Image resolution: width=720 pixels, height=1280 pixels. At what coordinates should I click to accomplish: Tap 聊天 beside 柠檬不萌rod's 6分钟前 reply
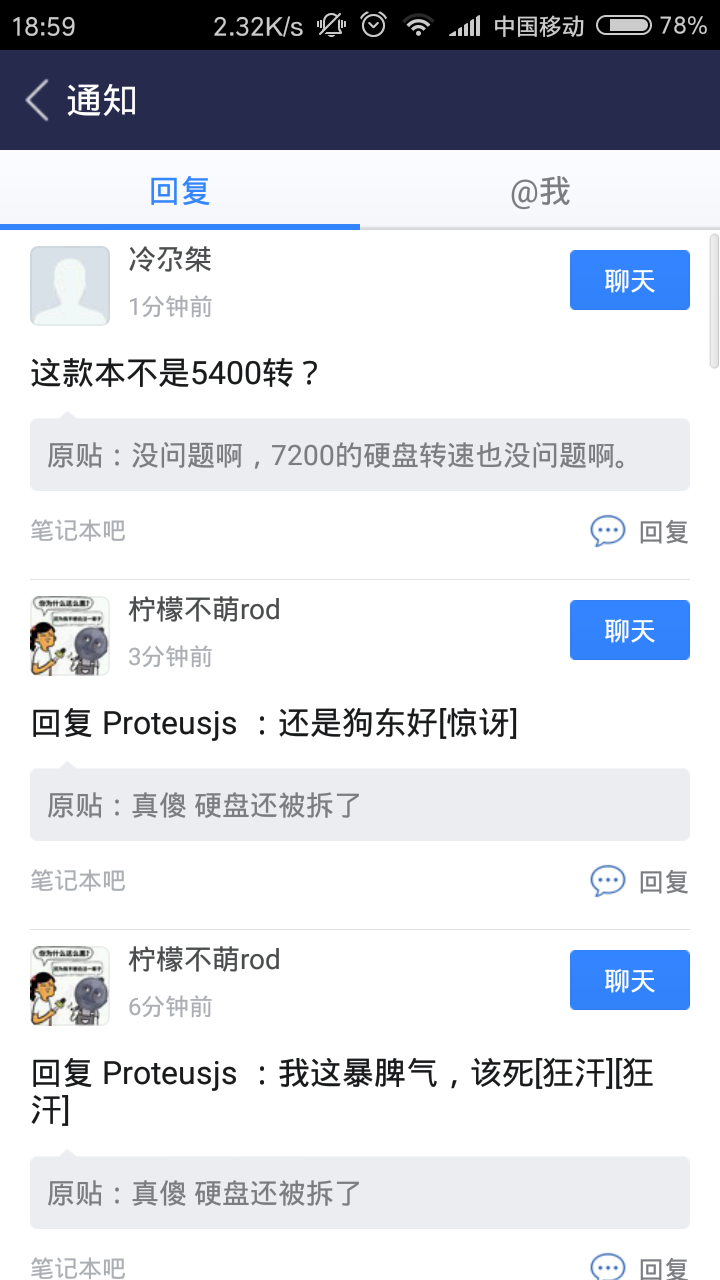(x=629, y=980)
